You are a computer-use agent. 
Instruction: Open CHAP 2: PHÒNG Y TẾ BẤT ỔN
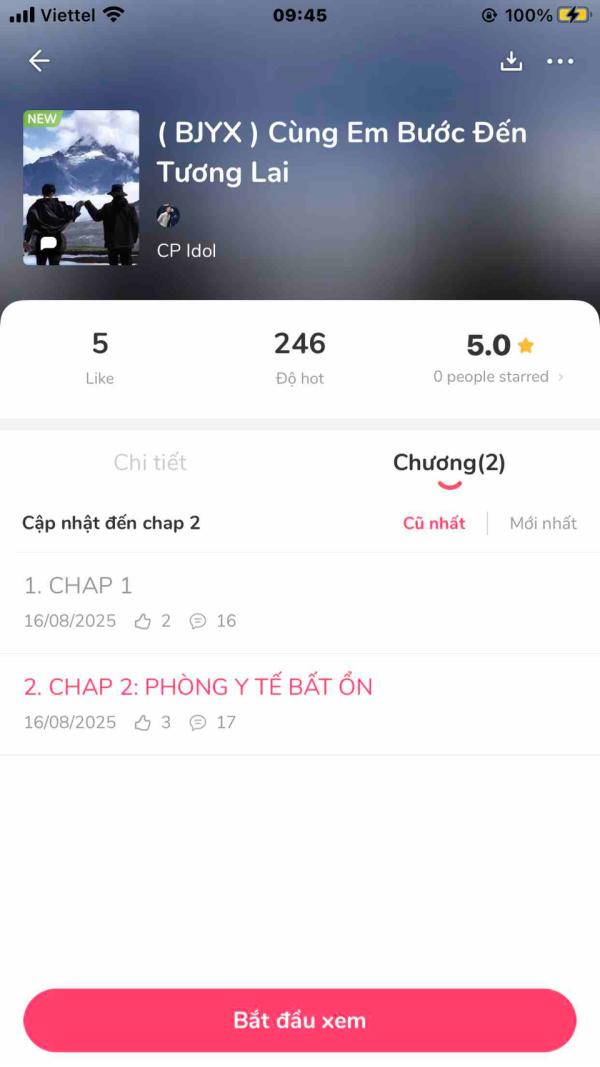pyautogui.click(x=300, y=704)
